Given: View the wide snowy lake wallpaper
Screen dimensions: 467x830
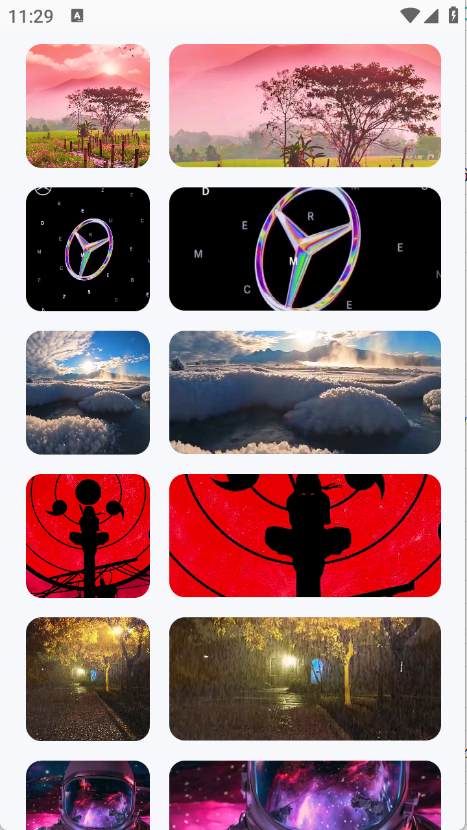Looking at the screenshot, I should (305, 392).
